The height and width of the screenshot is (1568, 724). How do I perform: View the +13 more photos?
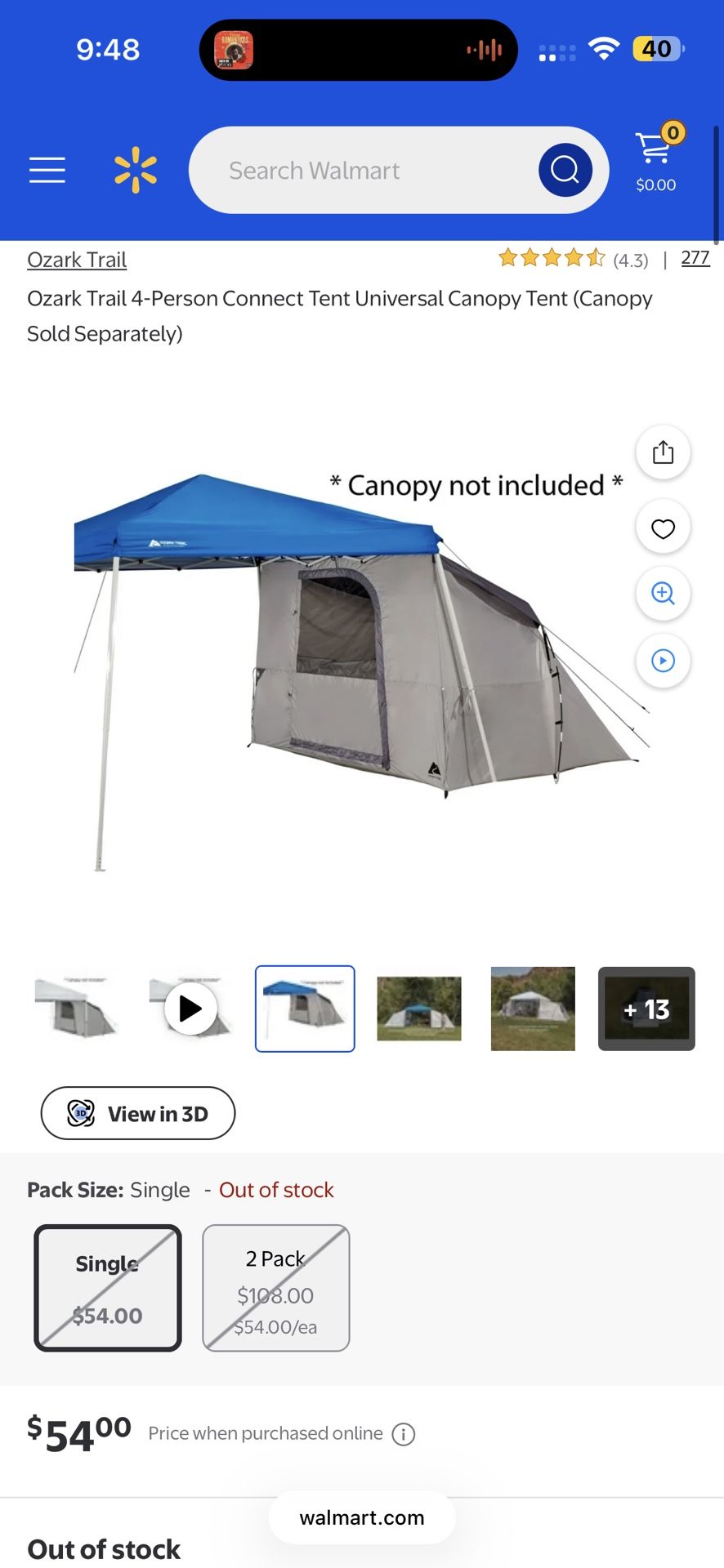coord(646,1009)
